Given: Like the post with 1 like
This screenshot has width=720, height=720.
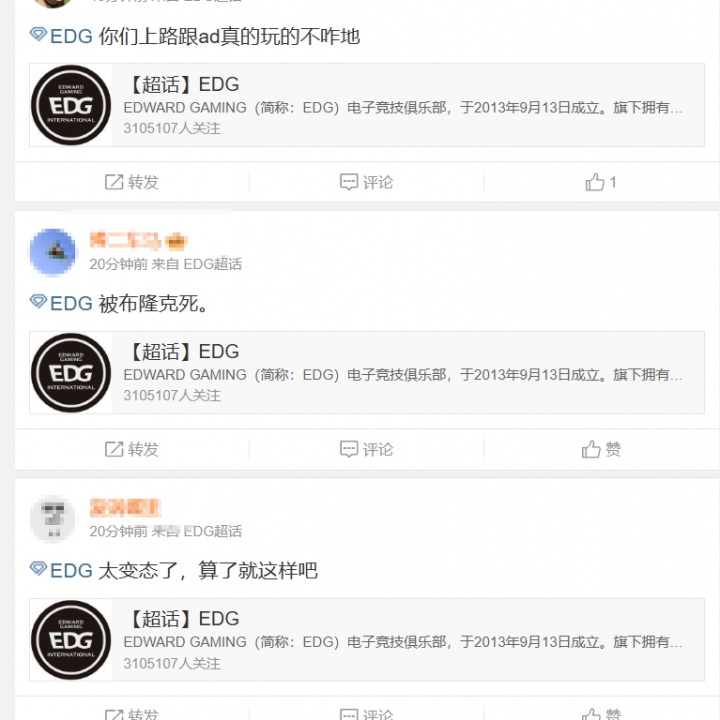Looking at the screenshot, I should click(x=601, y=182).
